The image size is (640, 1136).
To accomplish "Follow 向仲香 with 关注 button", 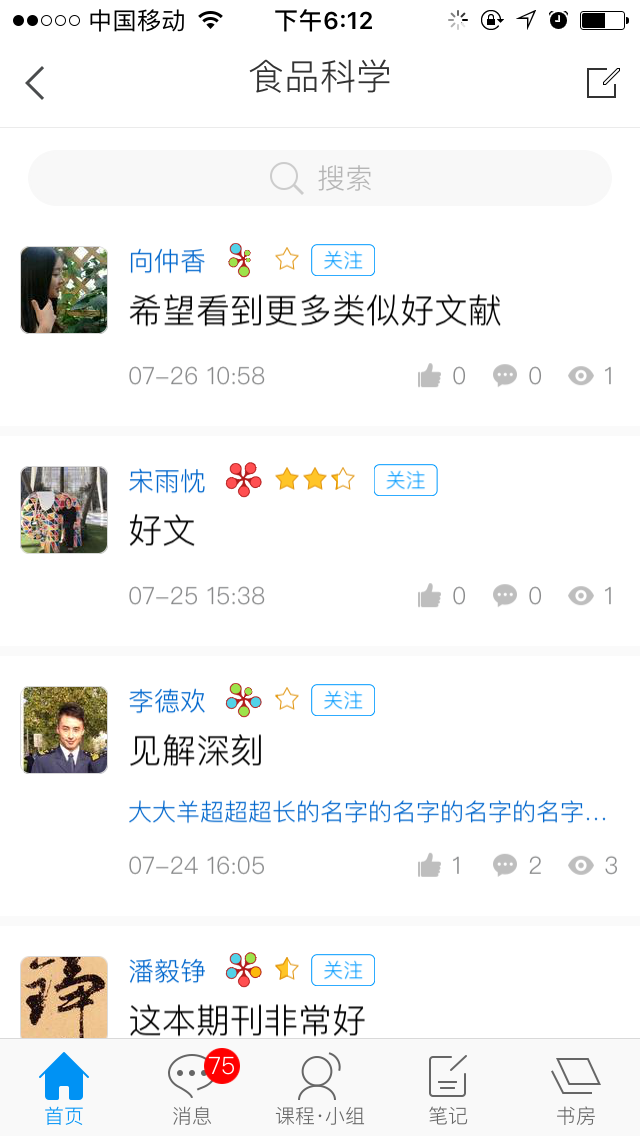I will 343,260.
